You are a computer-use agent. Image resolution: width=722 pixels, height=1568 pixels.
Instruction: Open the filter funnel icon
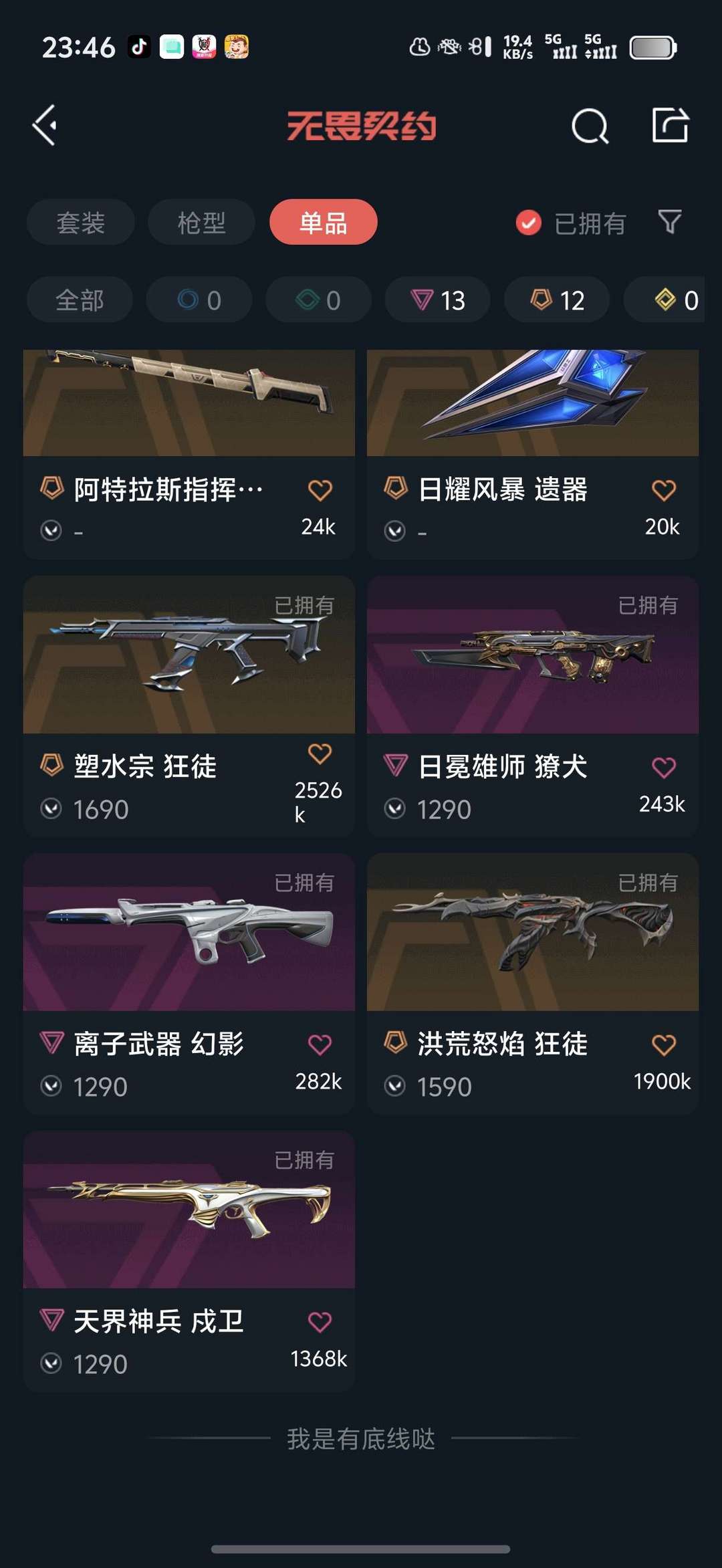point(669,222)
